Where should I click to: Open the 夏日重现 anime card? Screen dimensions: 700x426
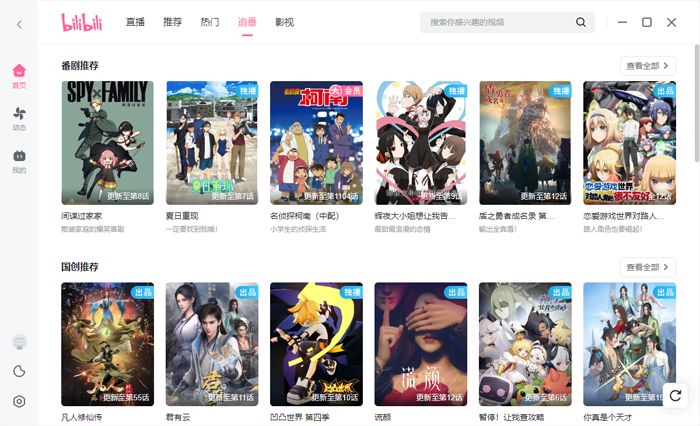coord(211,143)
